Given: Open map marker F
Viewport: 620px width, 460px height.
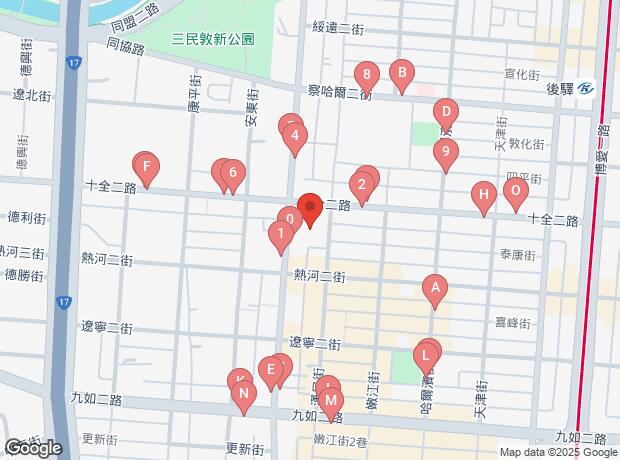Looking at the screenshot, I should 147,170.
